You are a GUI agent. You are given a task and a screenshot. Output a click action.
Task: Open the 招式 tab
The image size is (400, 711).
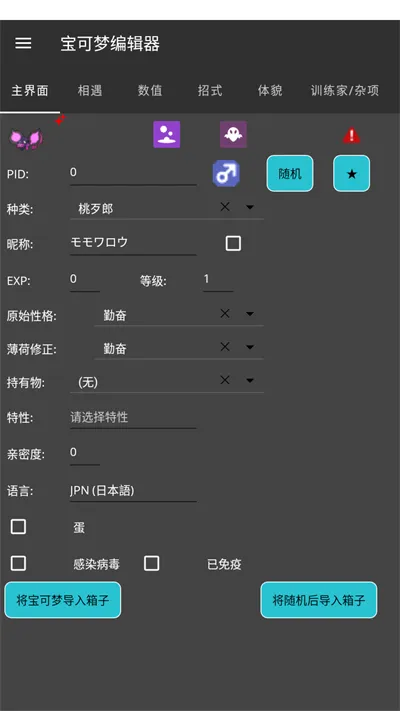(x=210, y=91)
